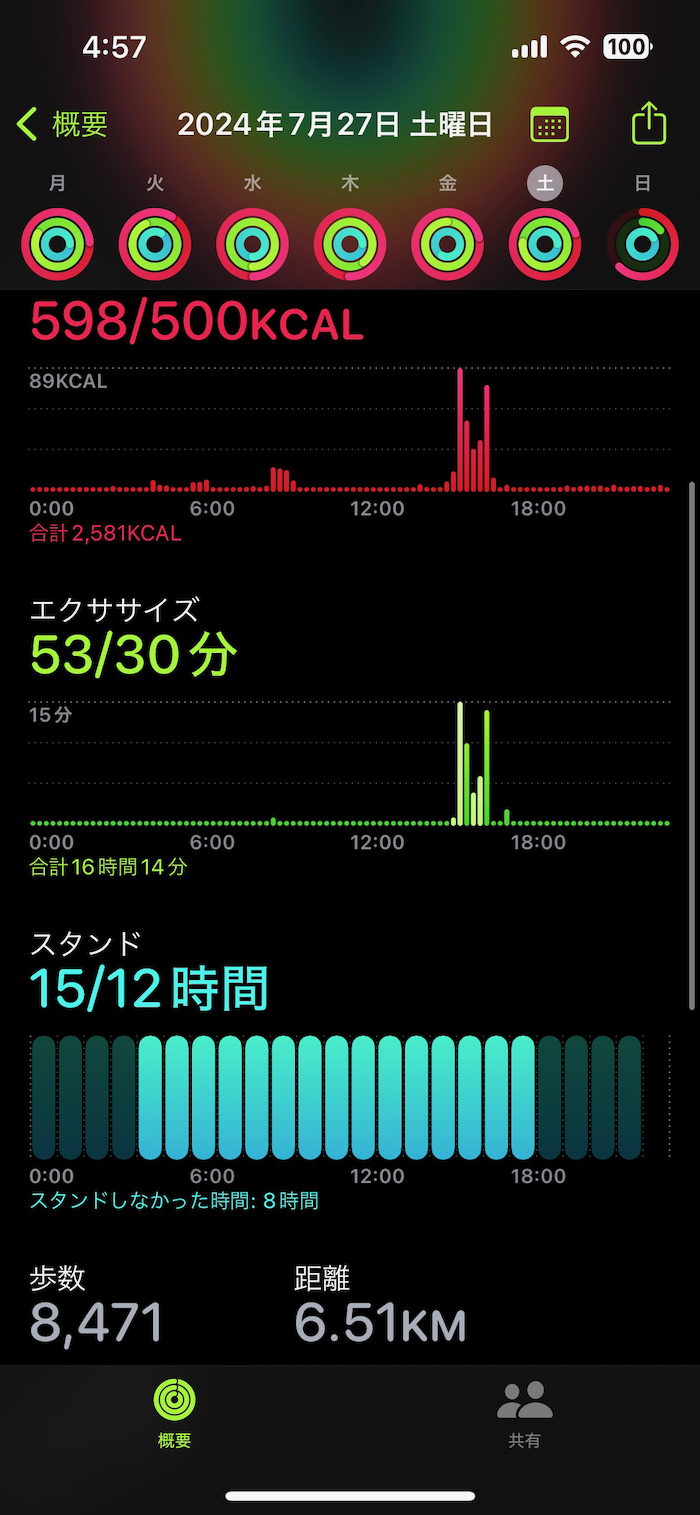Screen dimensions: 700x1515
Task: Select Friday's activity rings
Action: point(448,244)
